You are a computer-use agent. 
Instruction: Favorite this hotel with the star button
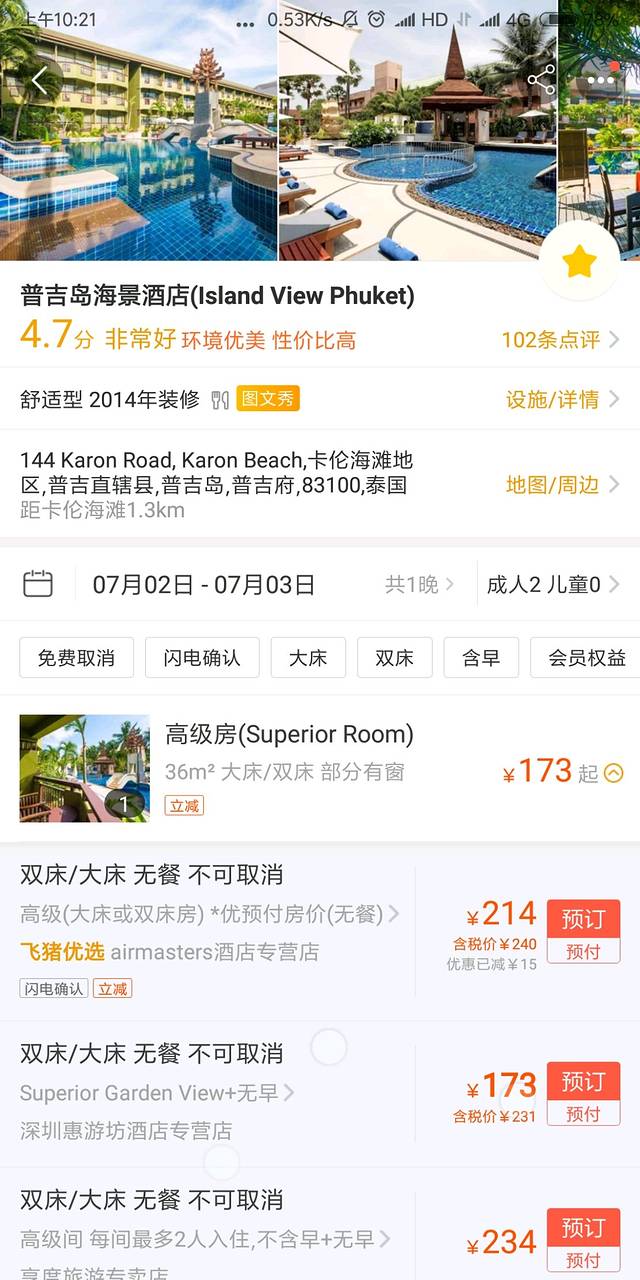pos(579,262)
